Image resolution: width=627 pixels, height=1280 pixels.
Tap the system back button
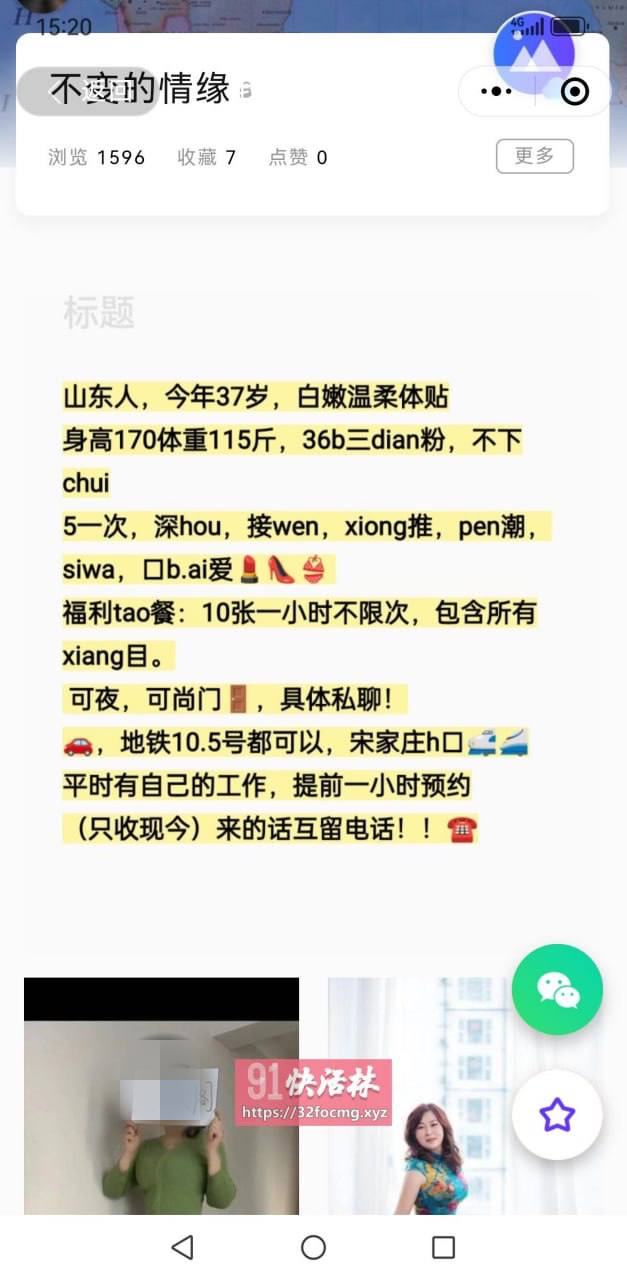[x=182, y=1246]
